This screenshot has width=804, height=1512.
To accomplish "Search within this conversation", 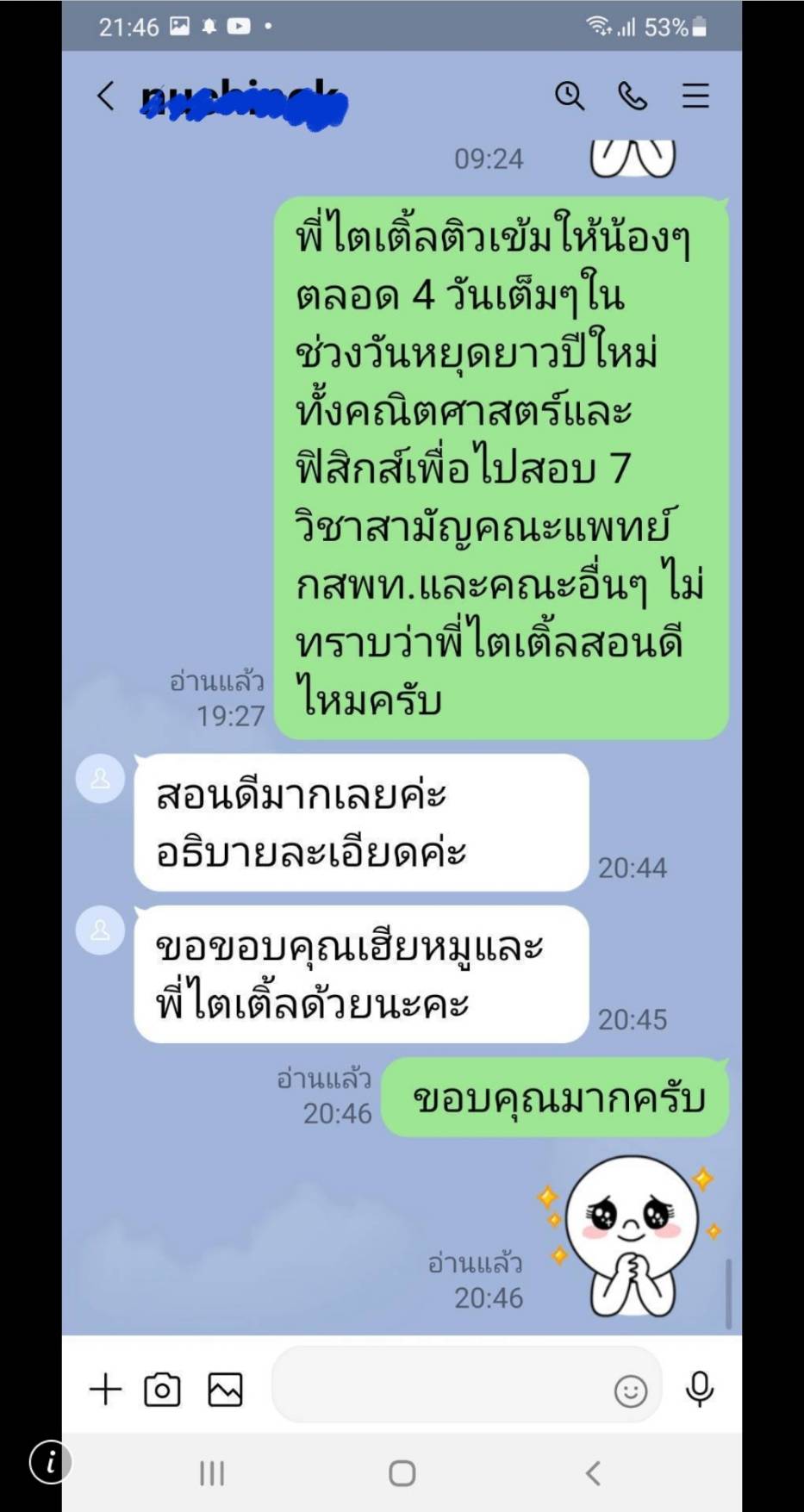I will tap(569, 96).
